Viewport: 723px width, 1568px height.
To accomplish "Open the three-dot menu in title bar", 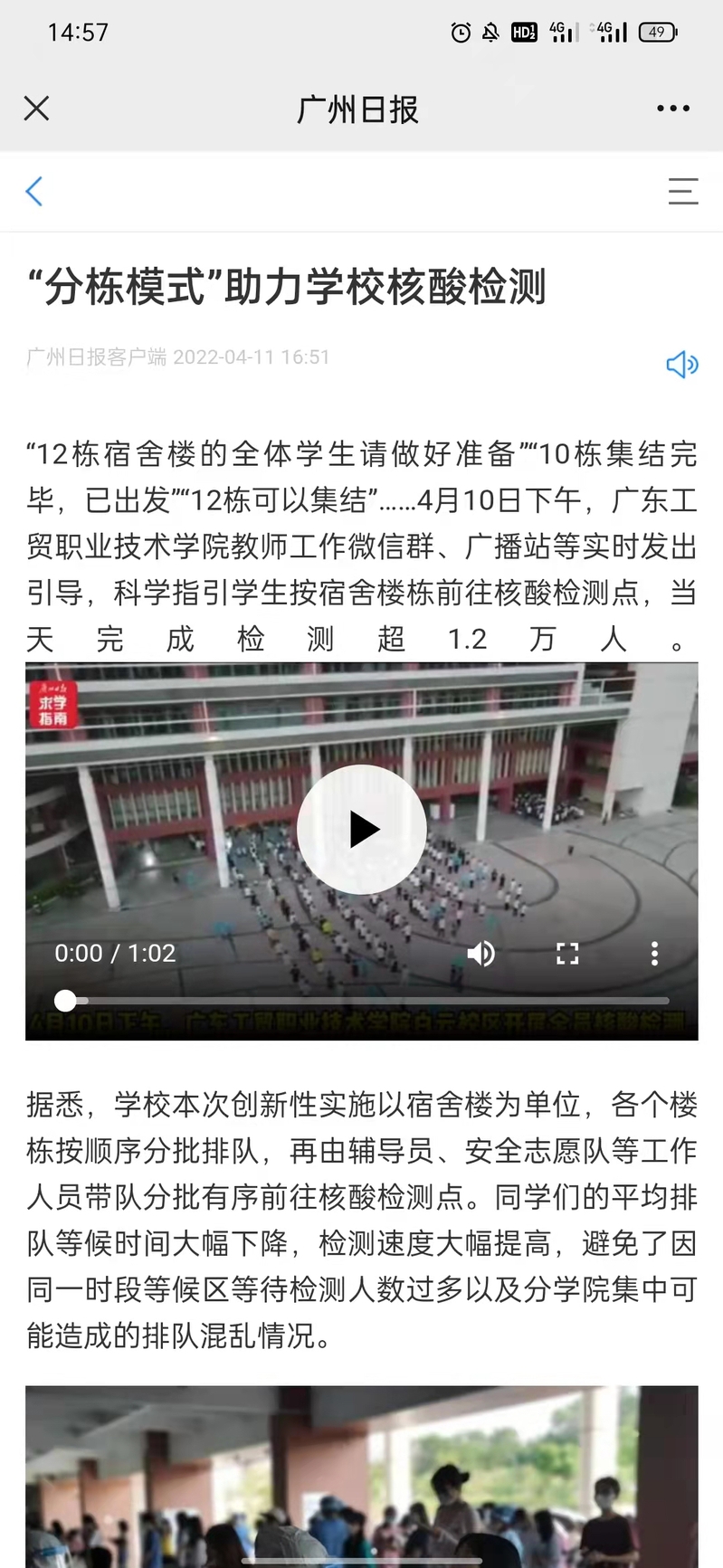I will [672, 109].
